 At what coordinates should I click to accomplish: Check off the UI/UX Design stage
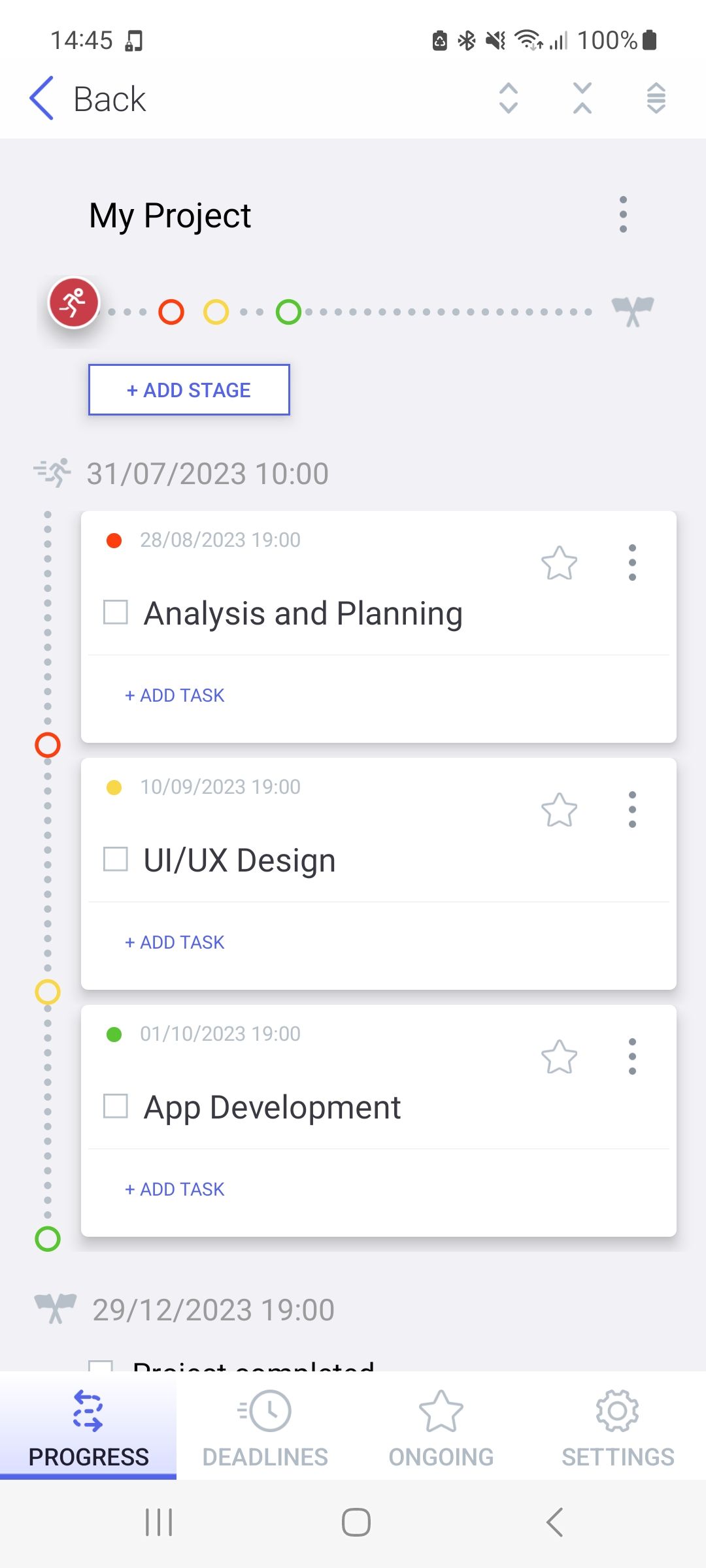[116, 860]
